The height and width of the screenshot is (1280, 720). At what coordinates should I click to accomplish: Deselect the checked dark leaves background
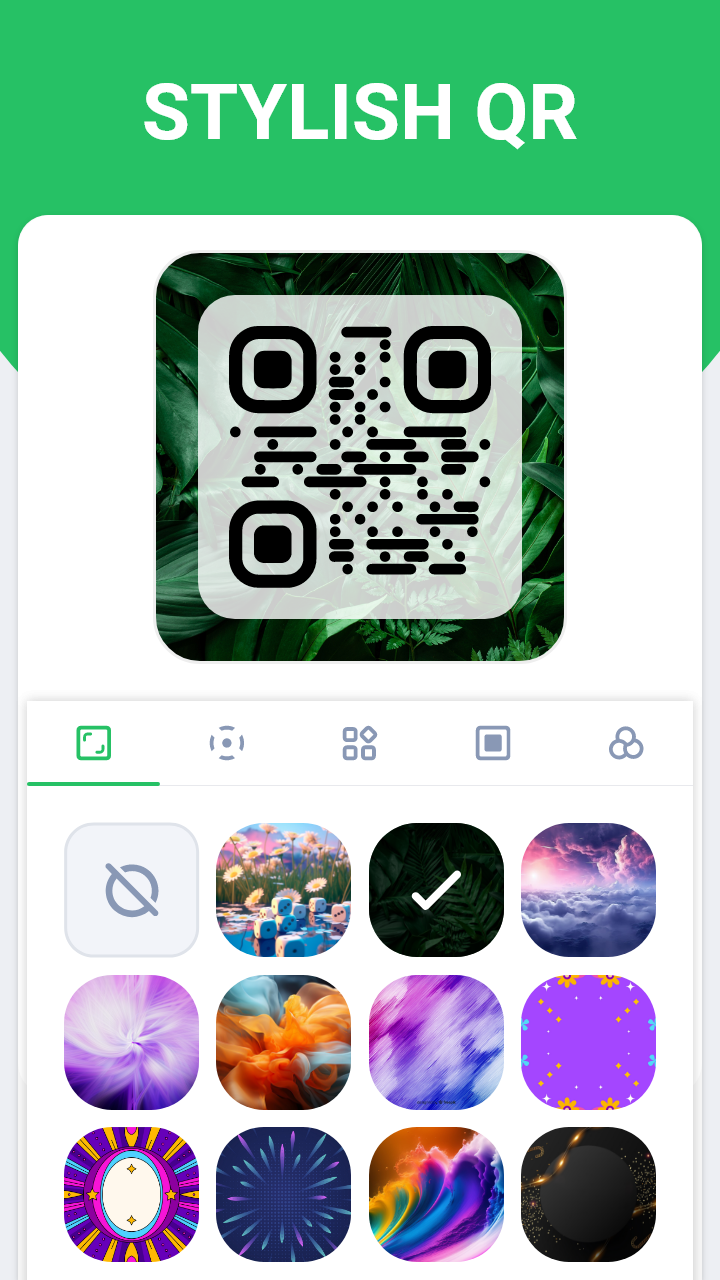[x=436, y=889]
